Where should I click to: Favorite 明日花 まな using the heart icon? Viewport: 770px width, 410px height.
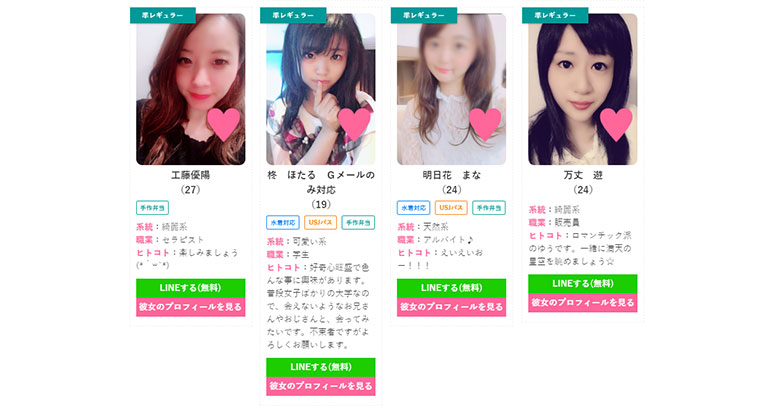click(x=484, y=124)
